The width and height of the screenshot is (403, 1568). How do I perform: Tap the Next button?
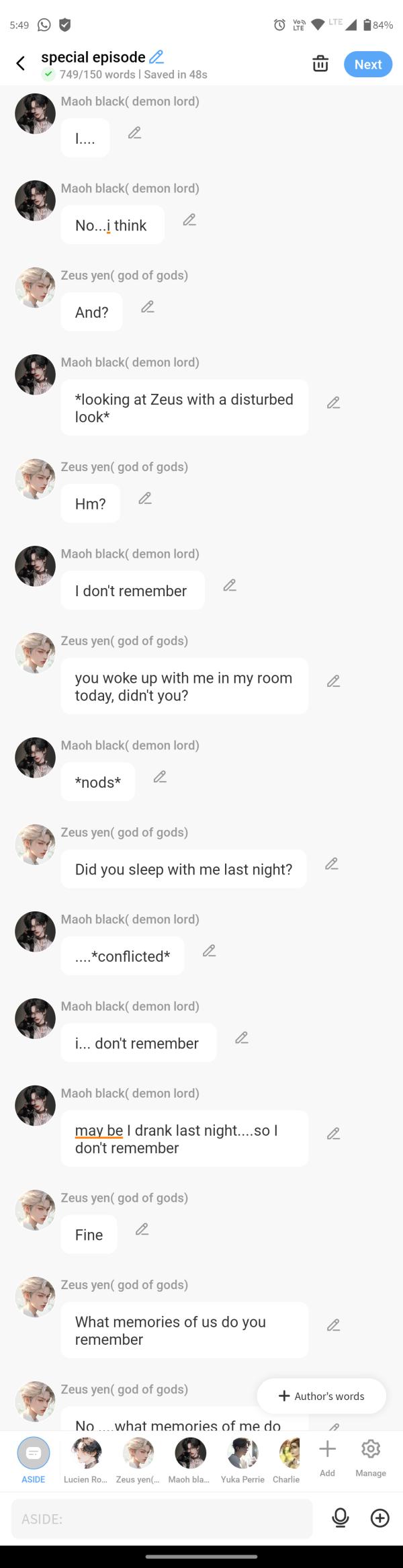[367, 65]
